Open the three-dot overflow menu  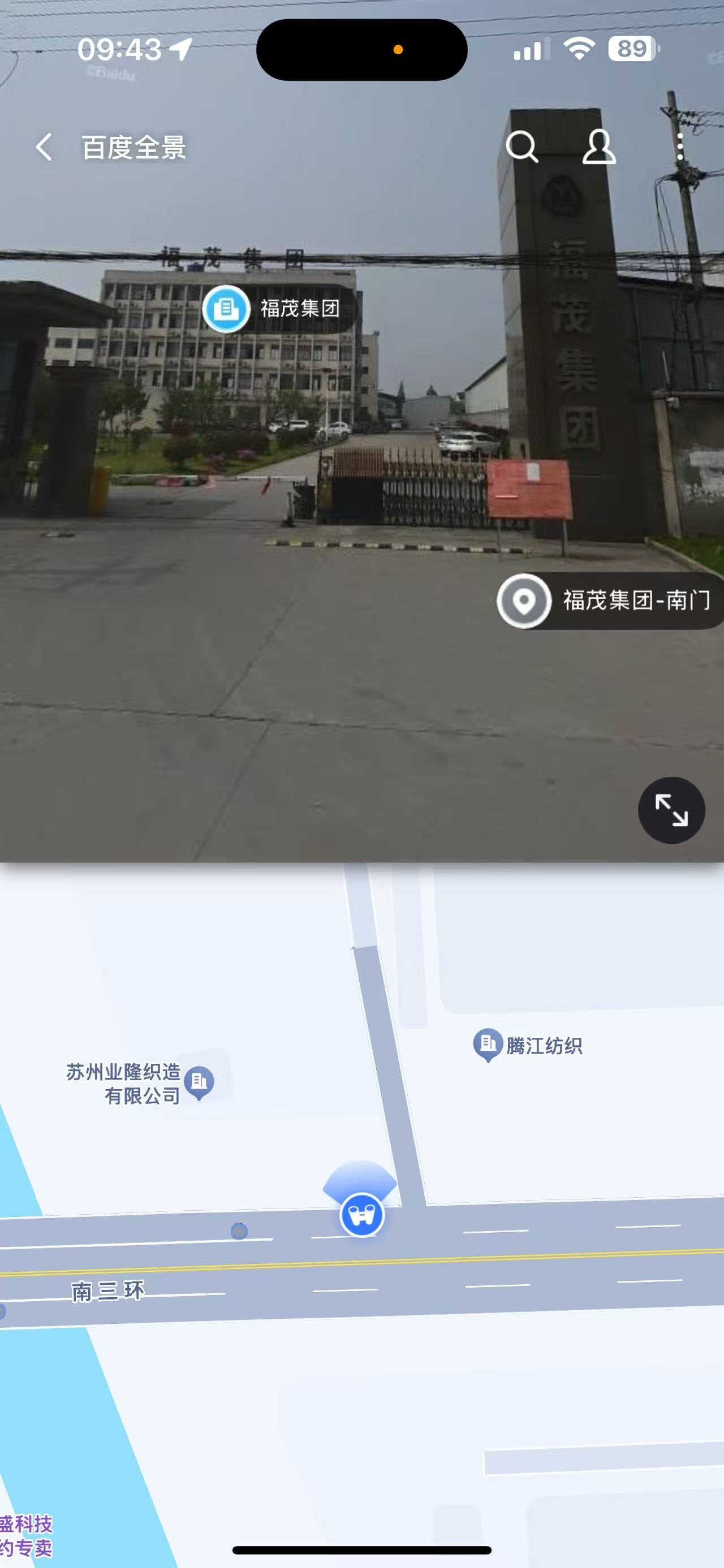pos(680,147)
